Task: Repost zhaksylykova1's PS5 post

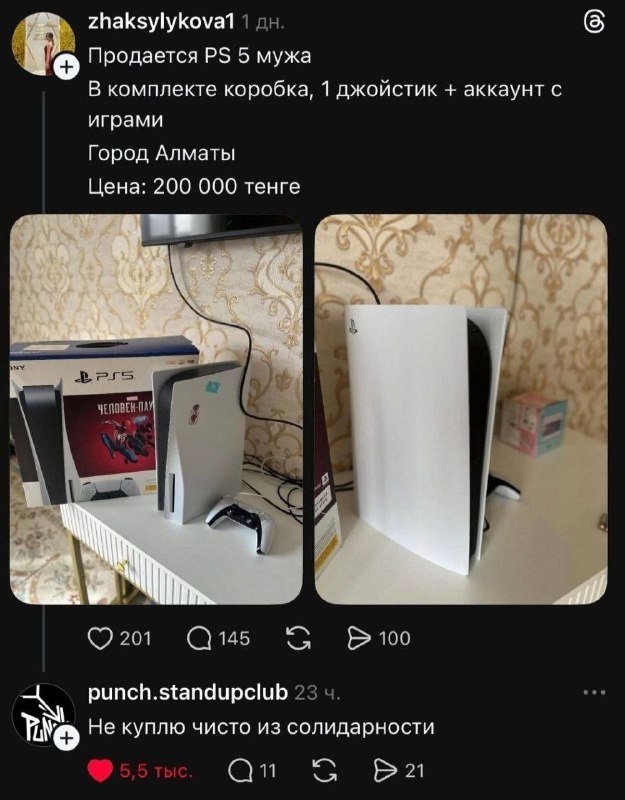Action: pos(296,638)
